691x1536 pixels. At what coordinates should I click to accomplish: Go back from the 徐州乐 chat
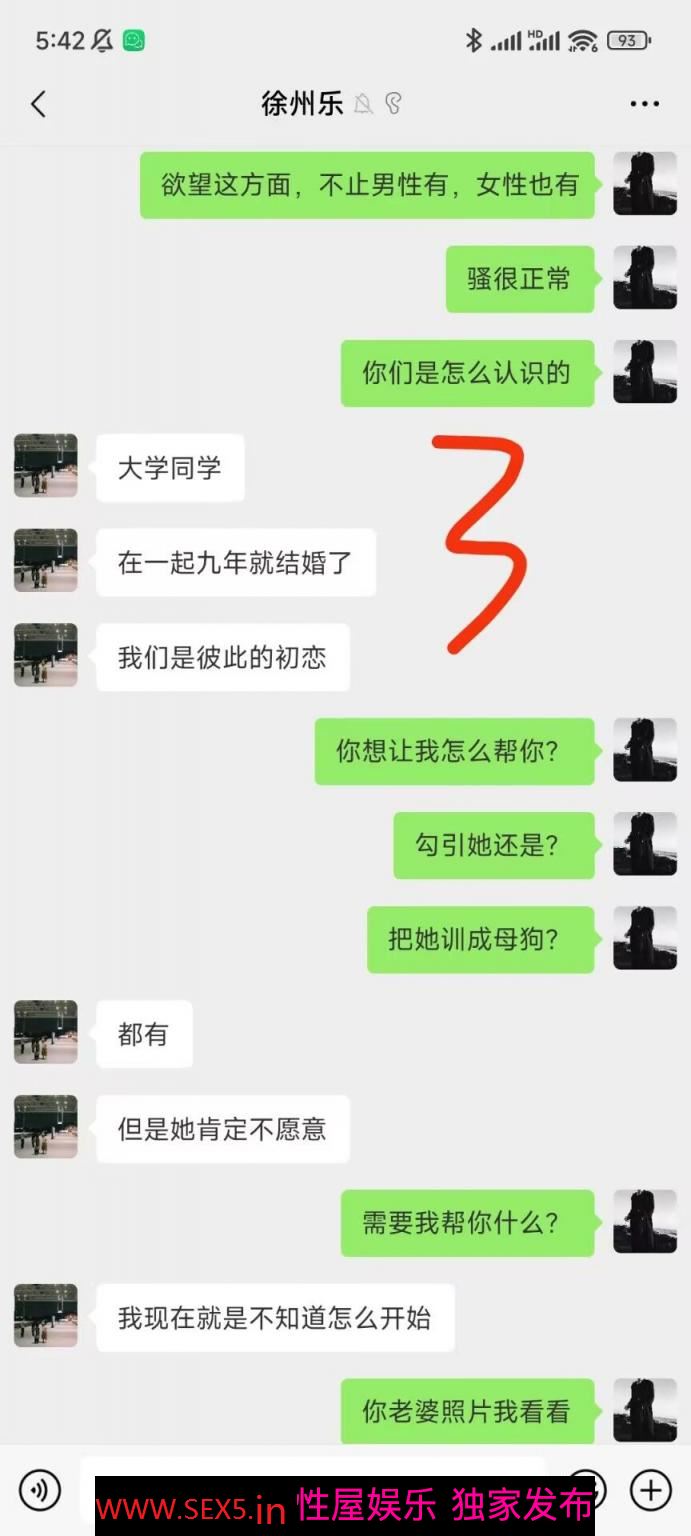tap(38, 104)
